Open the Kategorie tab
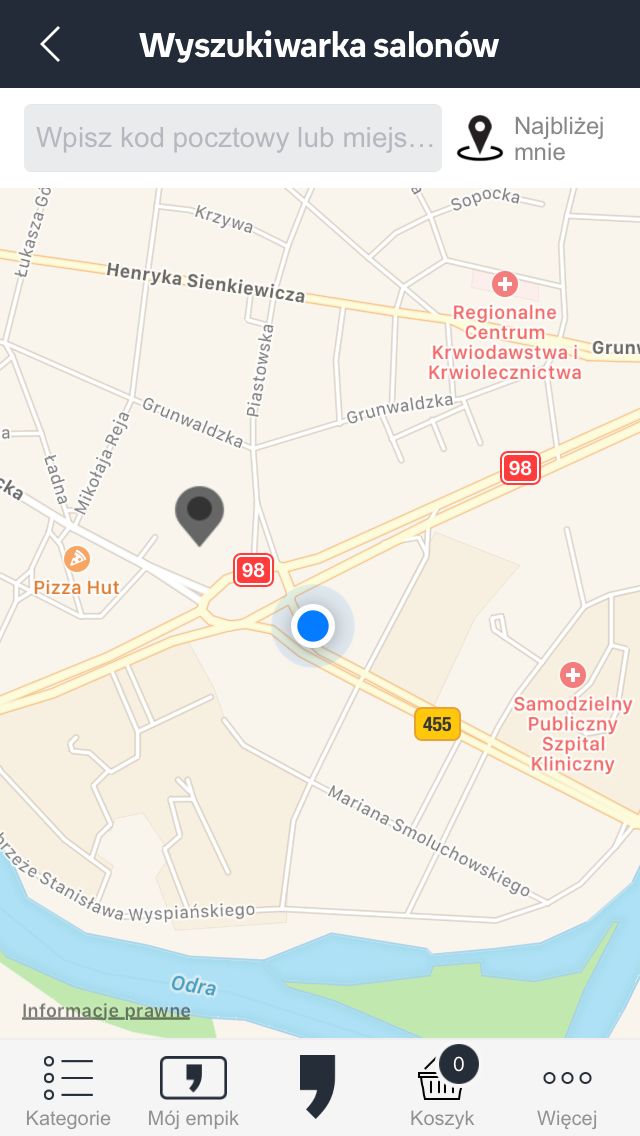Viewport: 640px width, 1136px height. pos(68,1090)
